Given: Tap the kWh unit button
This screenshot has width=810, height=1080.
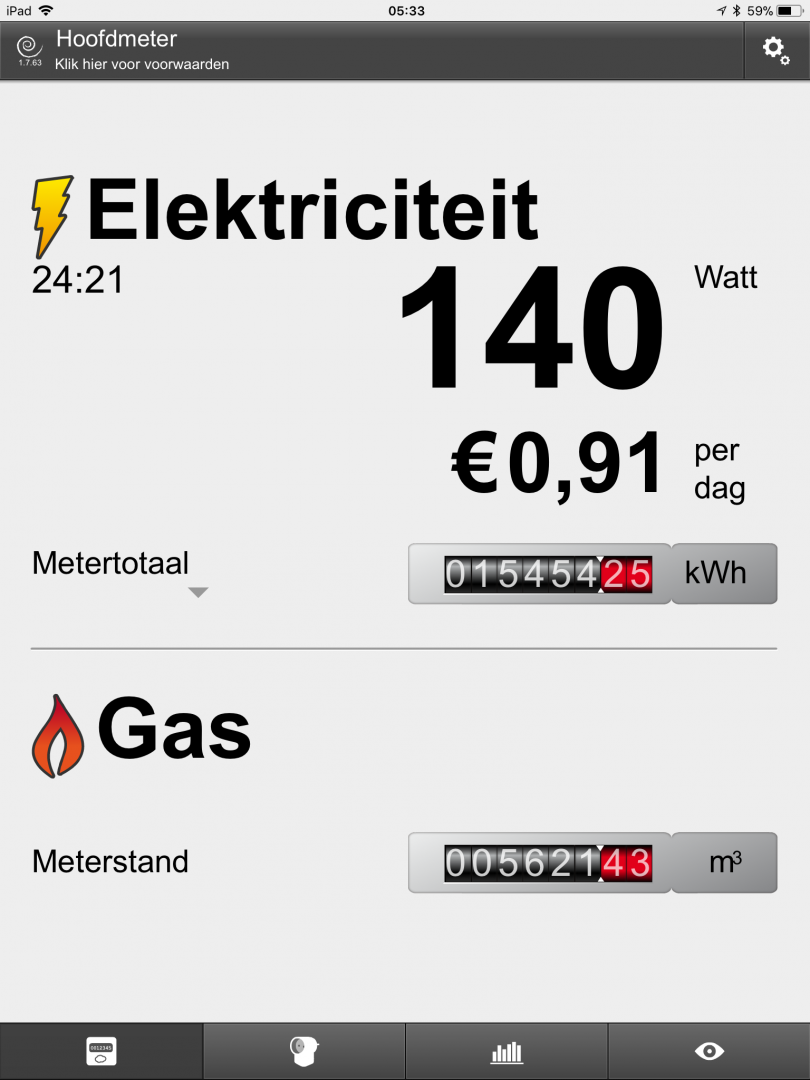Looking at the screenshot, I should point(723,574).
